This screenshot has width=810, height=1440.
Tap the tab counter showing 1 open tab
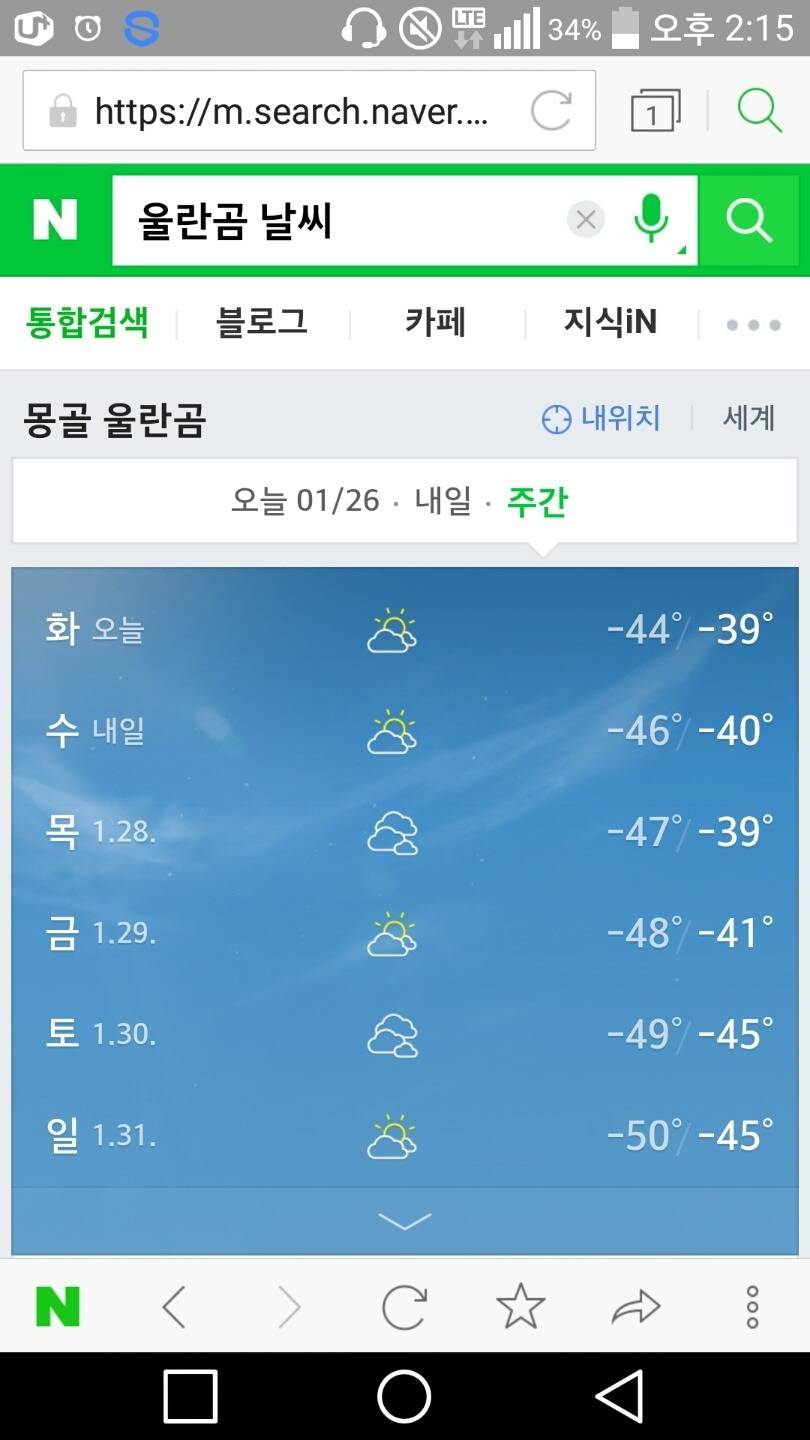coord(654,110)
